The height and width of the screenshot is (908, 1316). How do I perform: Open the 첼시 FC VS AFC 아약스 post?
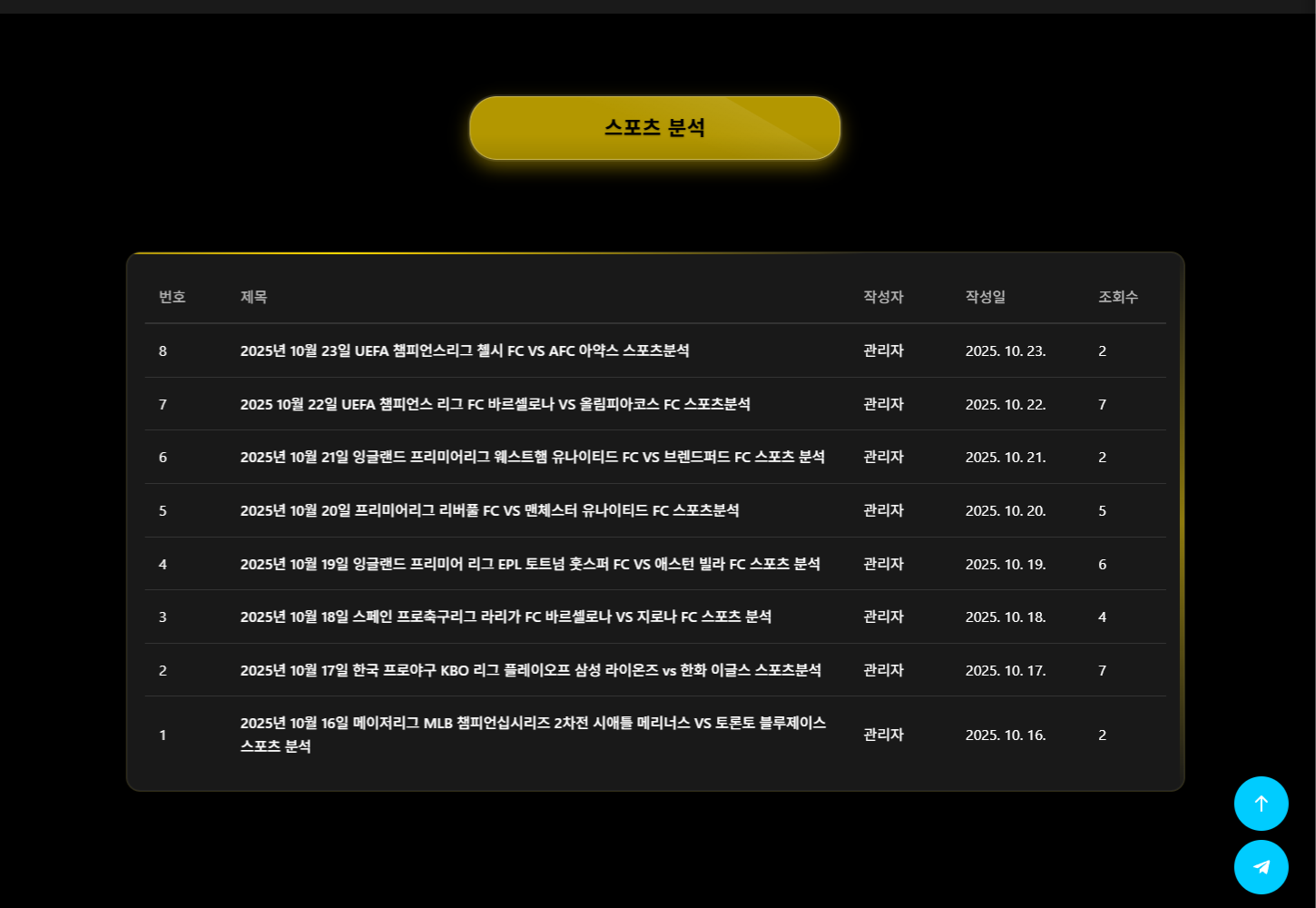click(465, 350)
